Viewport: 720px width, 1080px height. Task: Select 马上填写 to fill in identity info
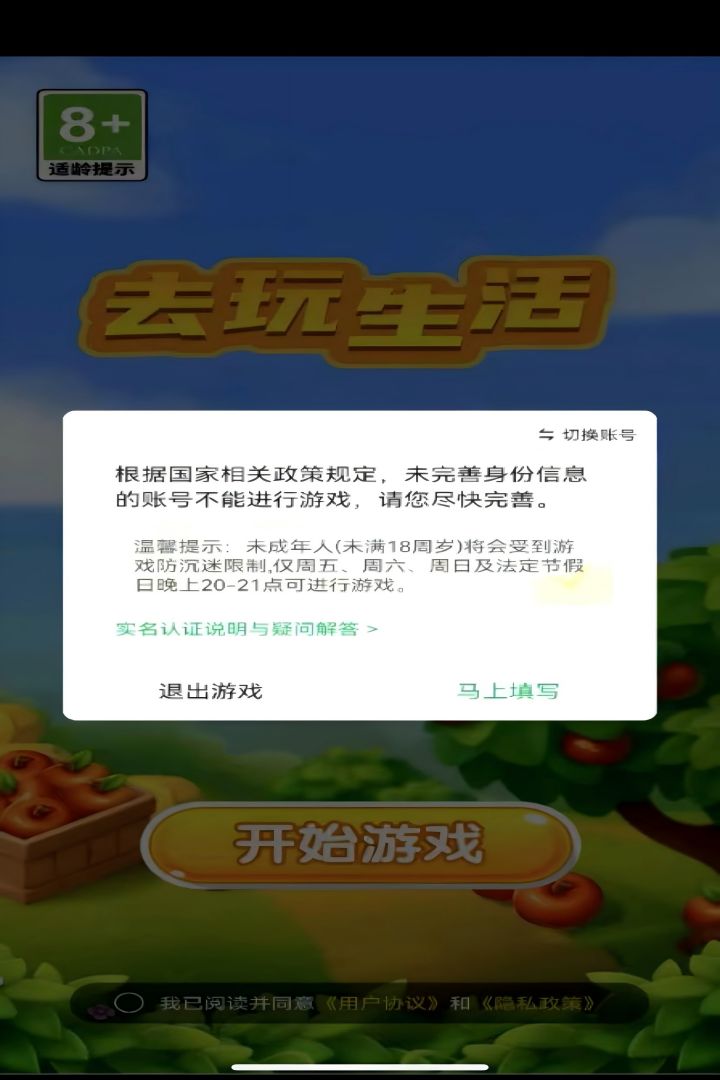[508, 691]
